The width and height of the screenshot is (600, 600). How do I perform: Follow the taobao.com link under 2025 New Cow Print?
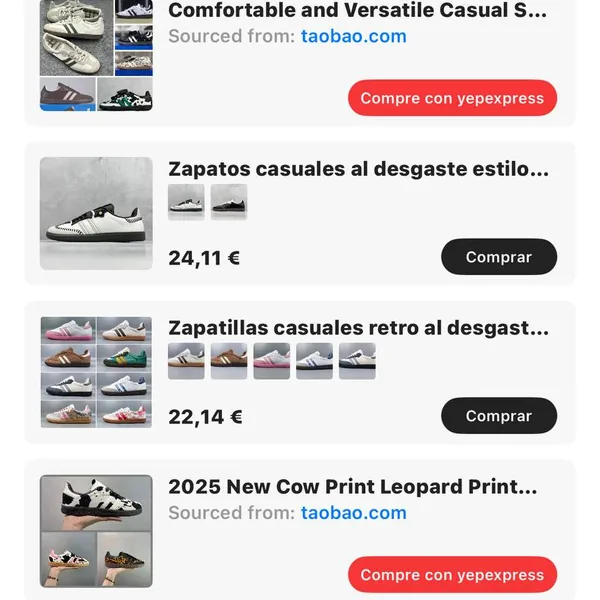(x=353, y=513)
